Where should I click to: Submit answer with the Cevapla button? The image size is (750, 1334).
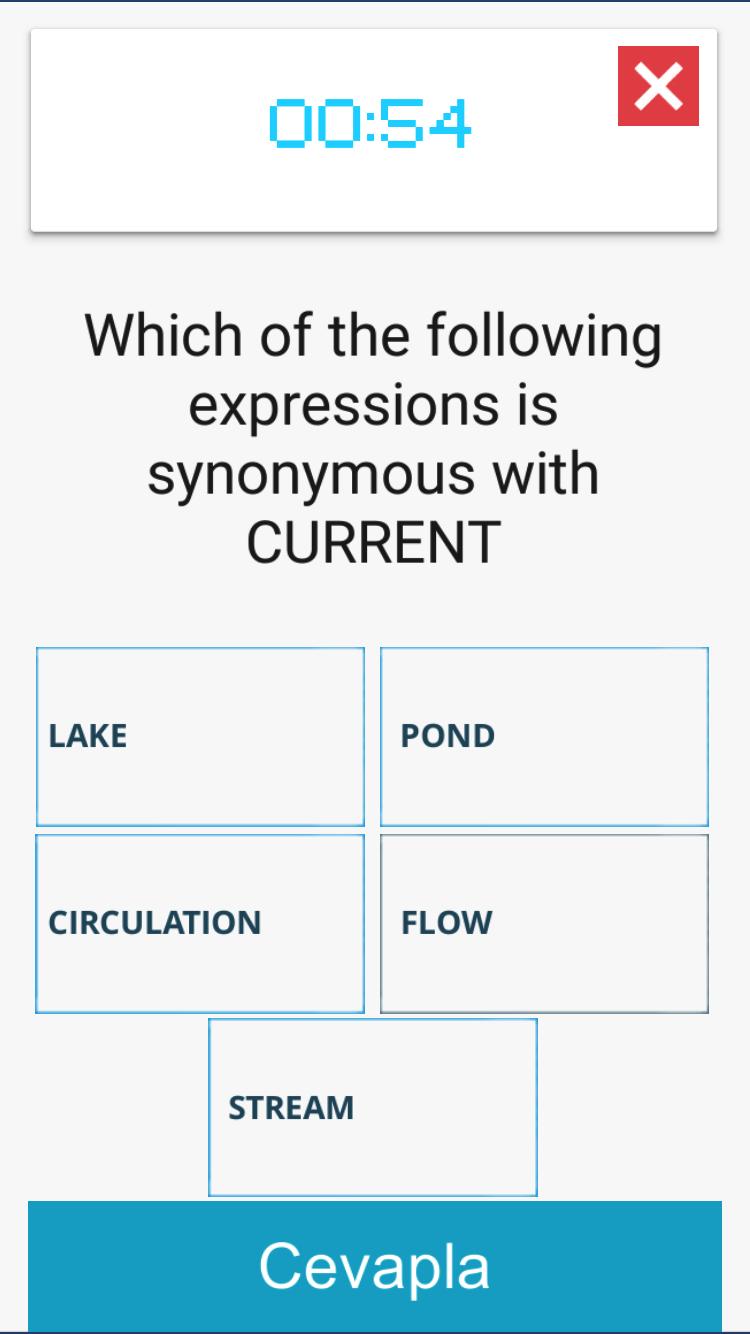[x=374, y=1266]
